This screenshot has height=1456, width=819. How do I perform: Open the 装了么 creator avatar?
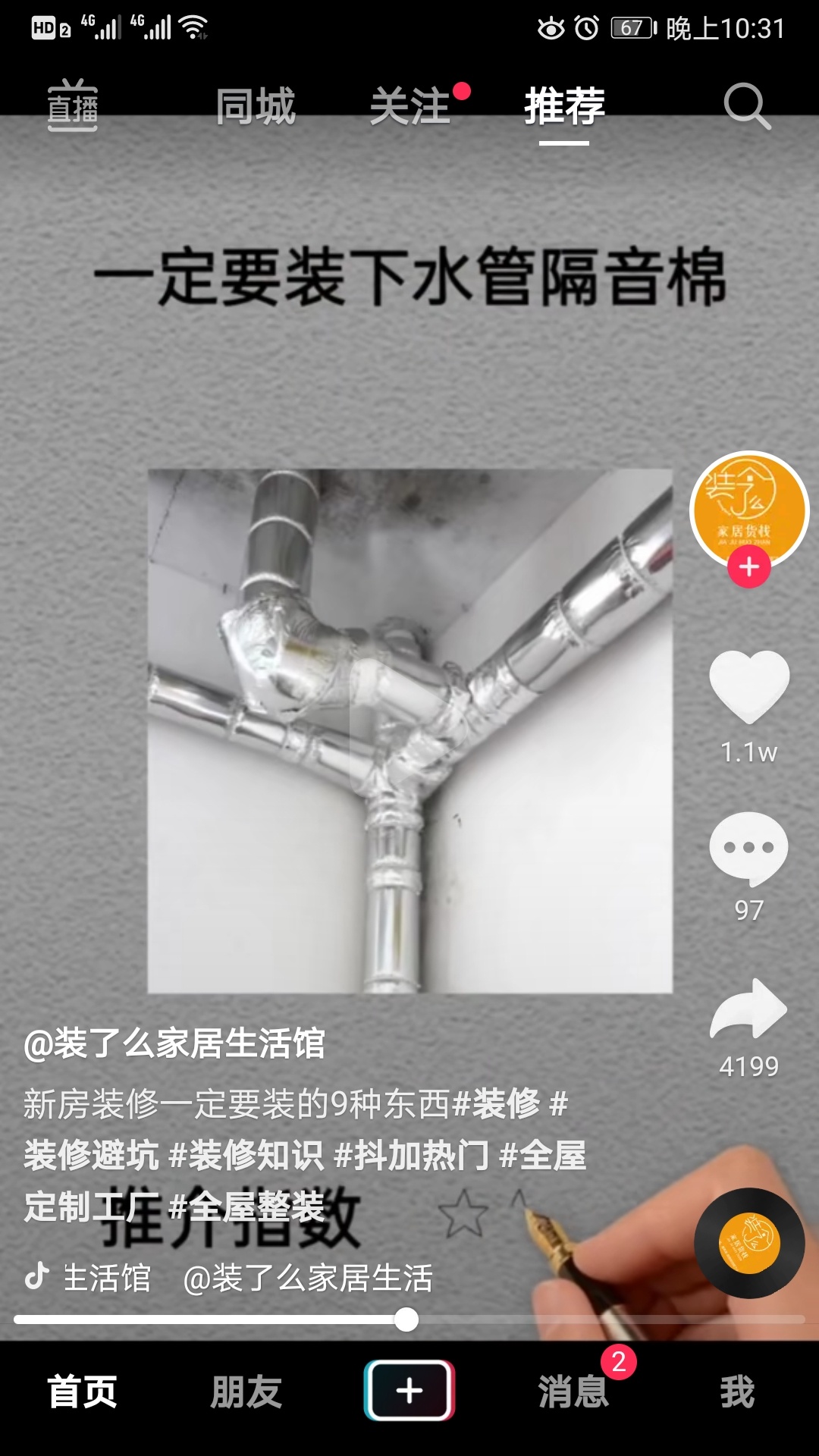pos(748,510)
